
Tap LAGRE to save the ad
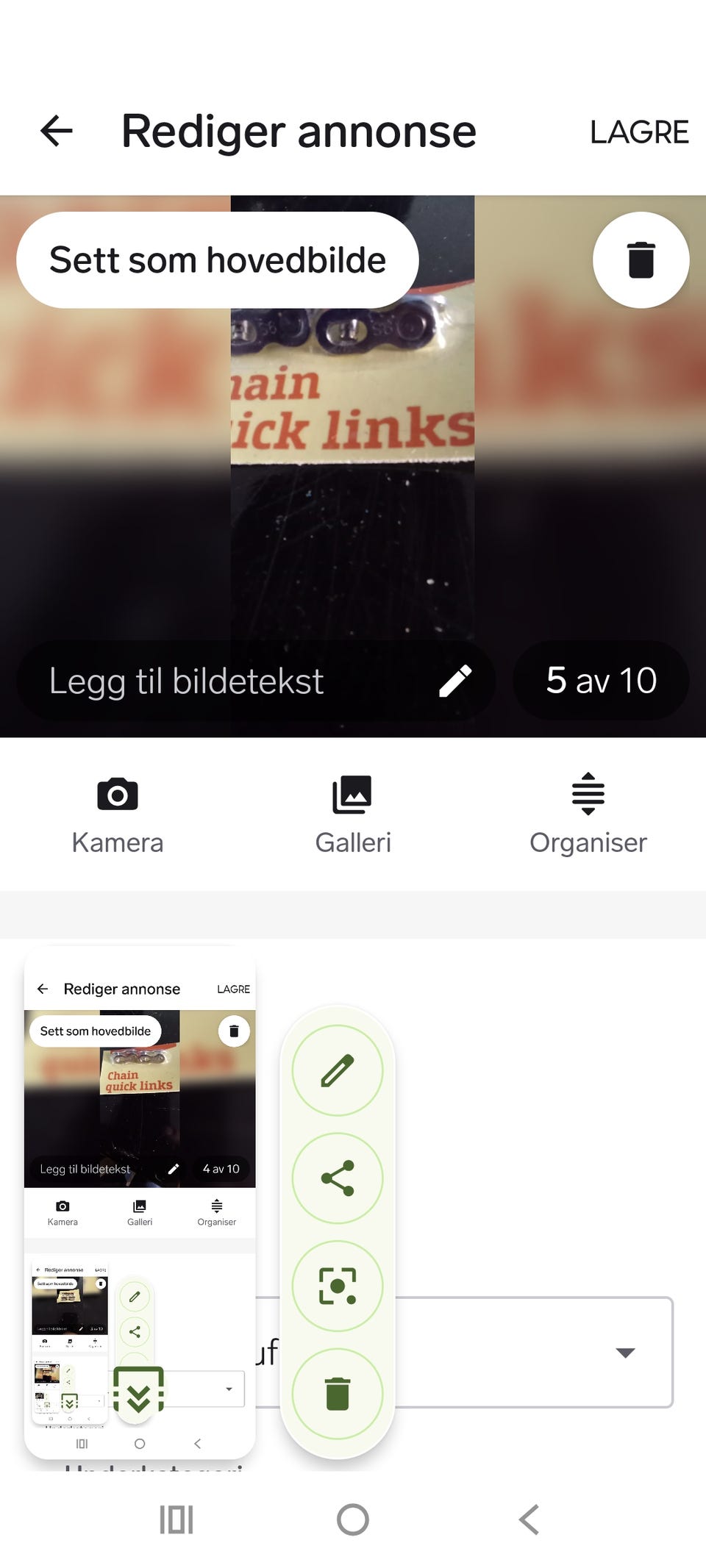pyautogui.click(x=638, y=132)
